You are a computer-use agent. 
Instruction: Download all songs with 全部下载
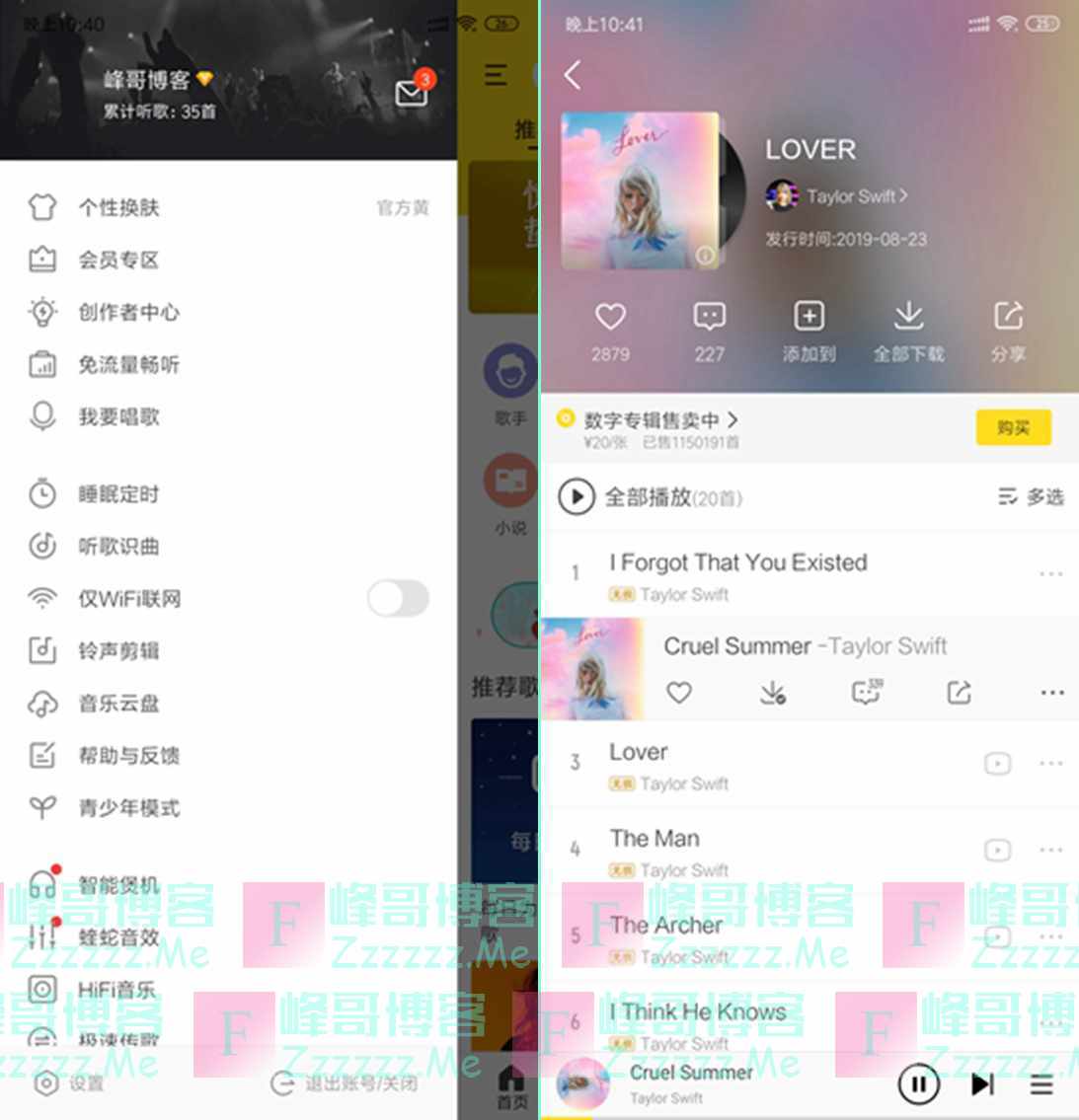pos(908,318)
